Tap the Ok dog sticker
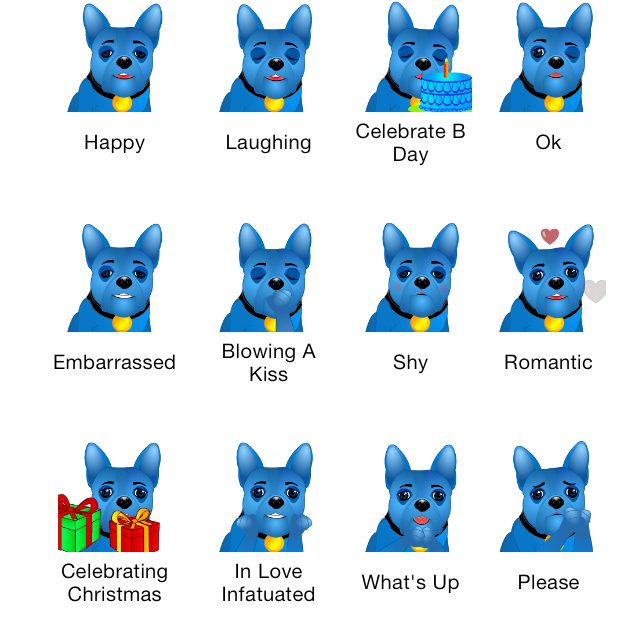This screenshot has width=640, height=634. [x=548, y=60]
